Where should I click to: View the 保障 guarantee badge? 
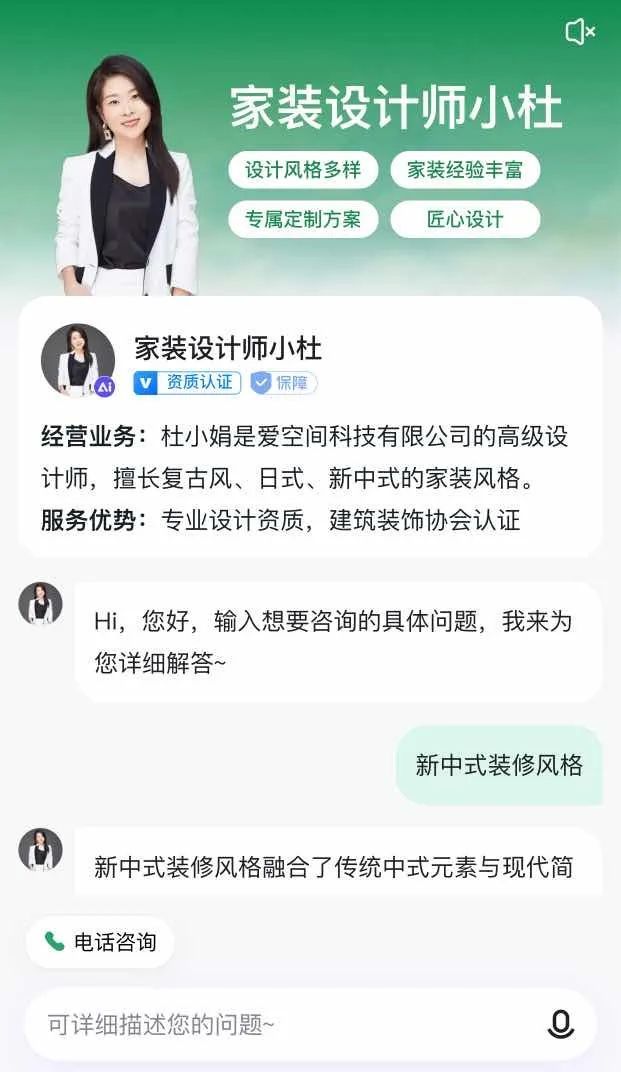284,382
